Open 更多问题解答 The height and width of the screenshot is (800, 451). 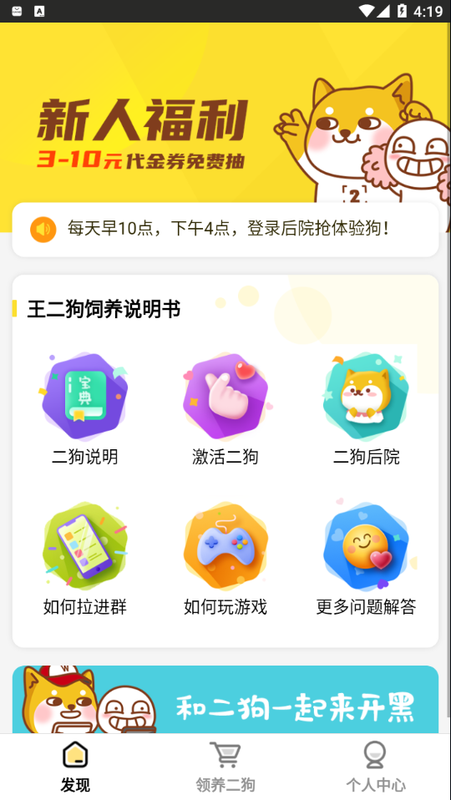366,559
